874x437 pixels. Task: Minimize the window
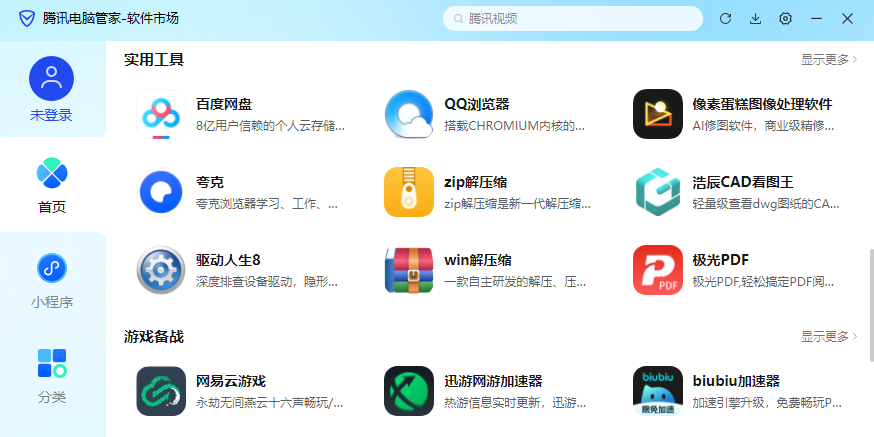coord(816,18)
